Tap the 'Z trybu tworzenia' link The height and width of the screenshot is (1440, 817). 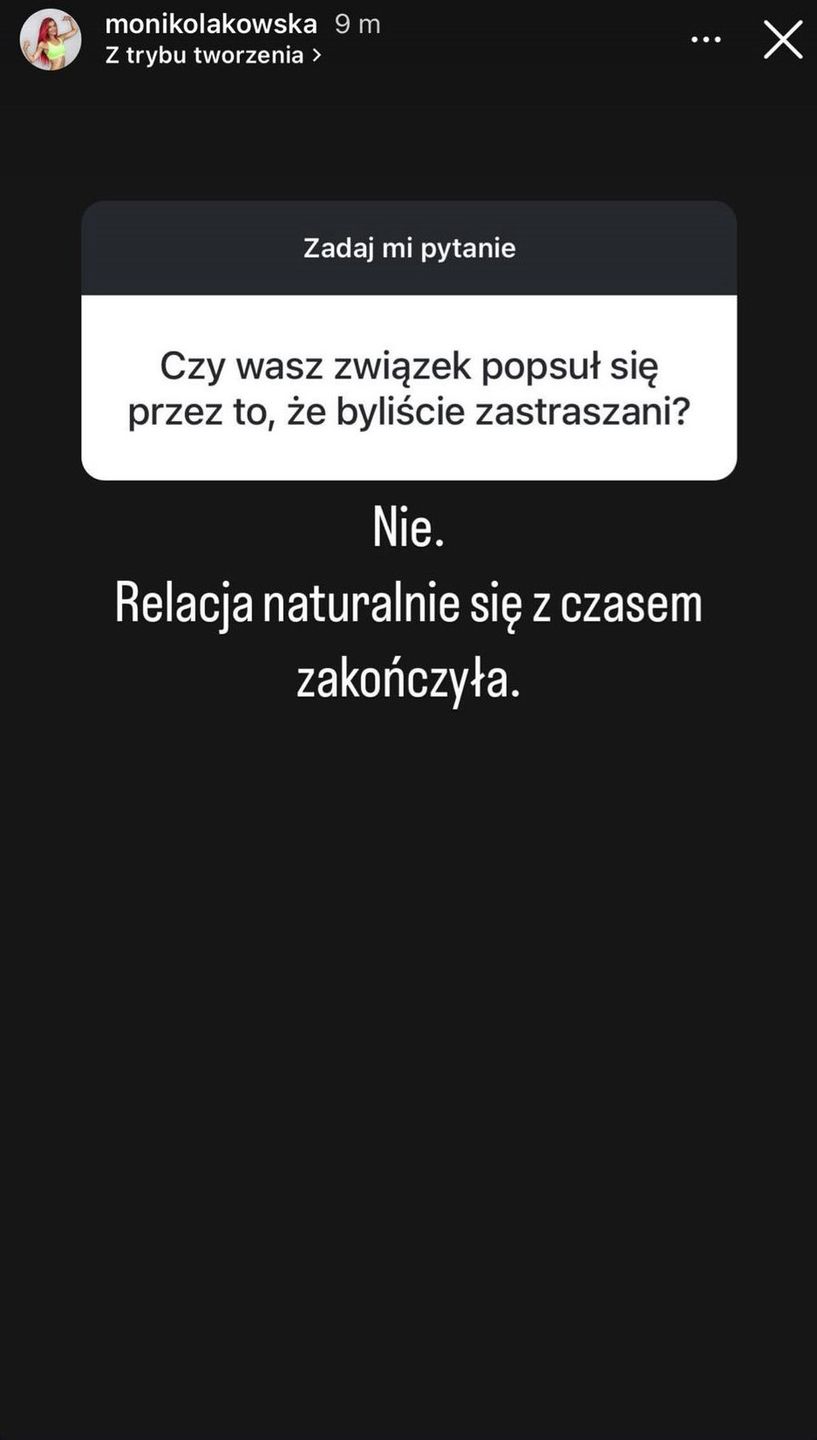point(213,56)
